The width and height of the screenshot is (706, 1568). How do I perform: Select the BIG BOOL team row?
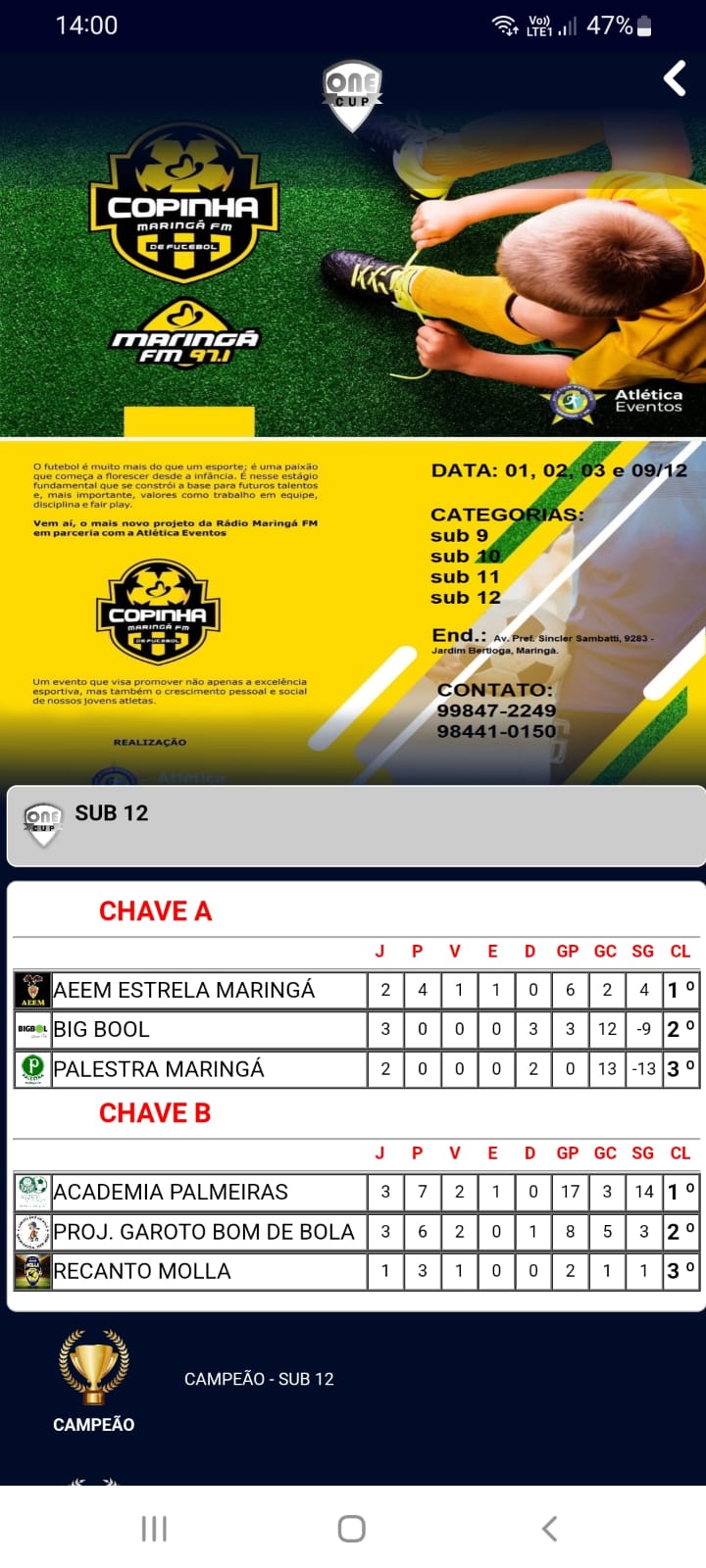click(356, 1029)
